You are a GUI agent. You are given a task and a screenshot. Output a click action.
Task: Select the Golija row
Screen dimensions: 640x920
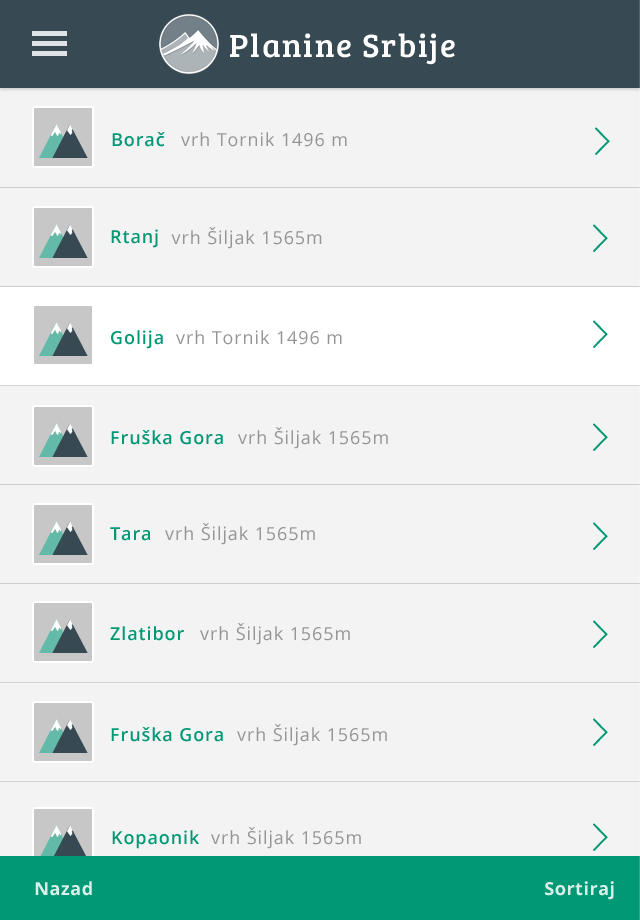click(320, 336)
